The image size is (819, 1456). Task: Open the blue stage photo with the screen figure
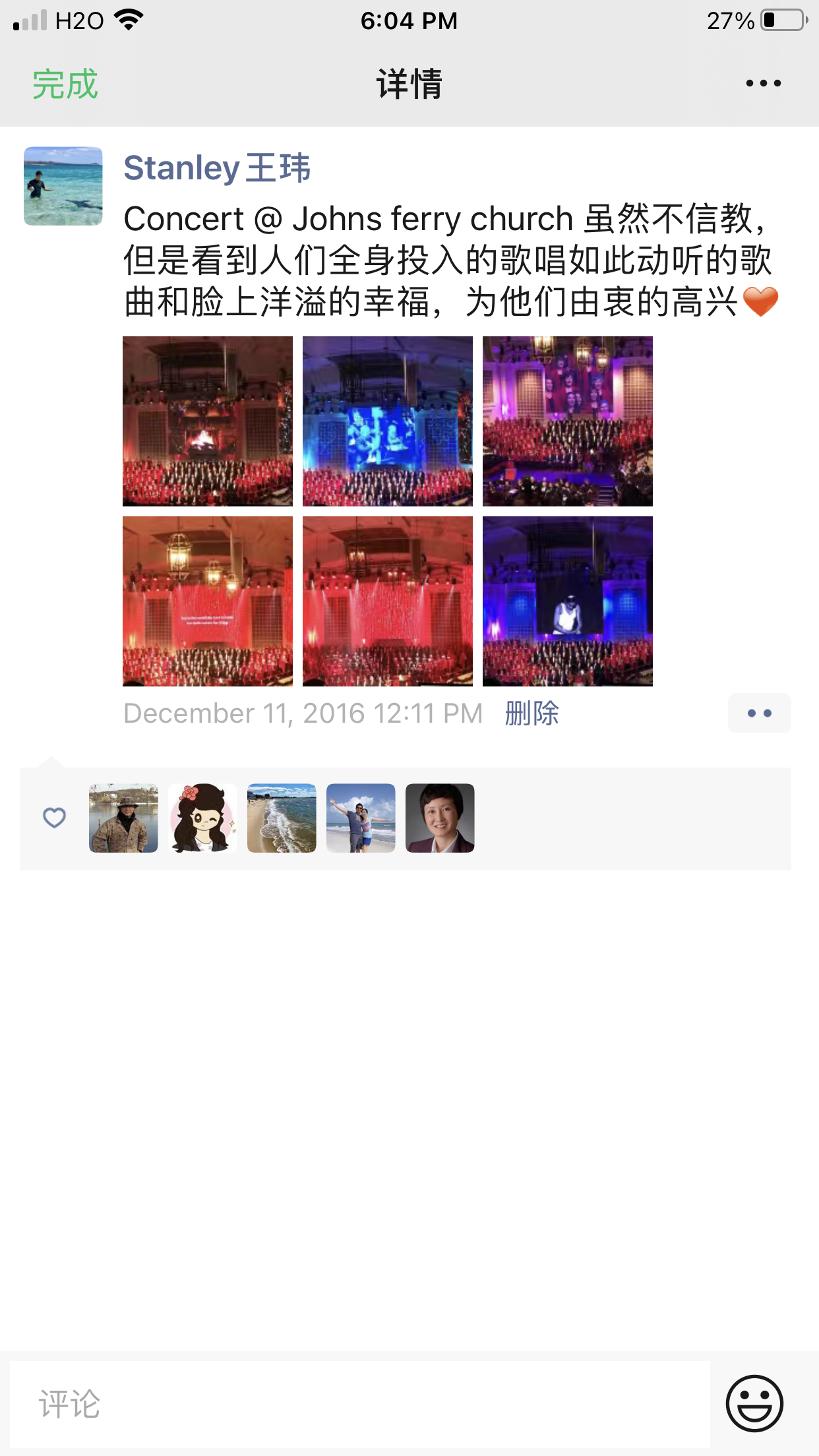point(568,601)
